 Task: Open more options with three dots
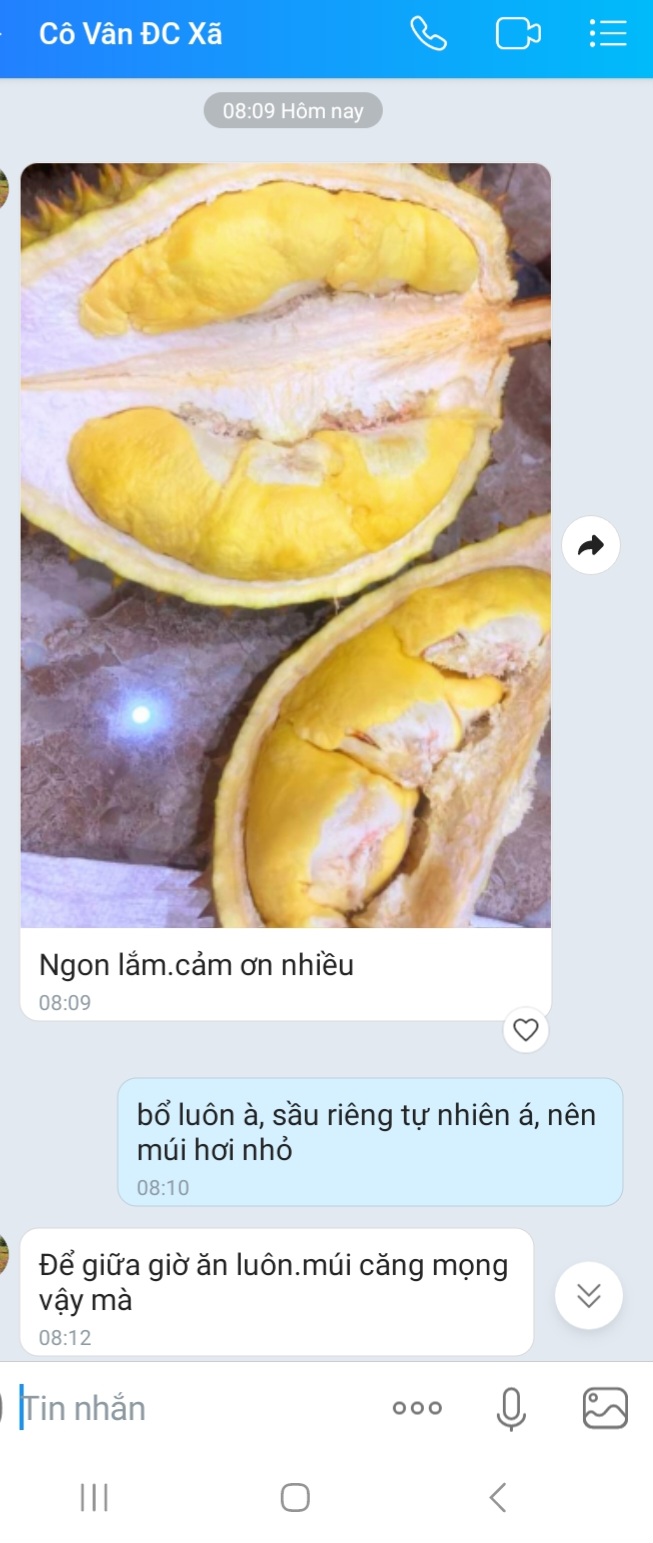click(x=417, y=1408)
